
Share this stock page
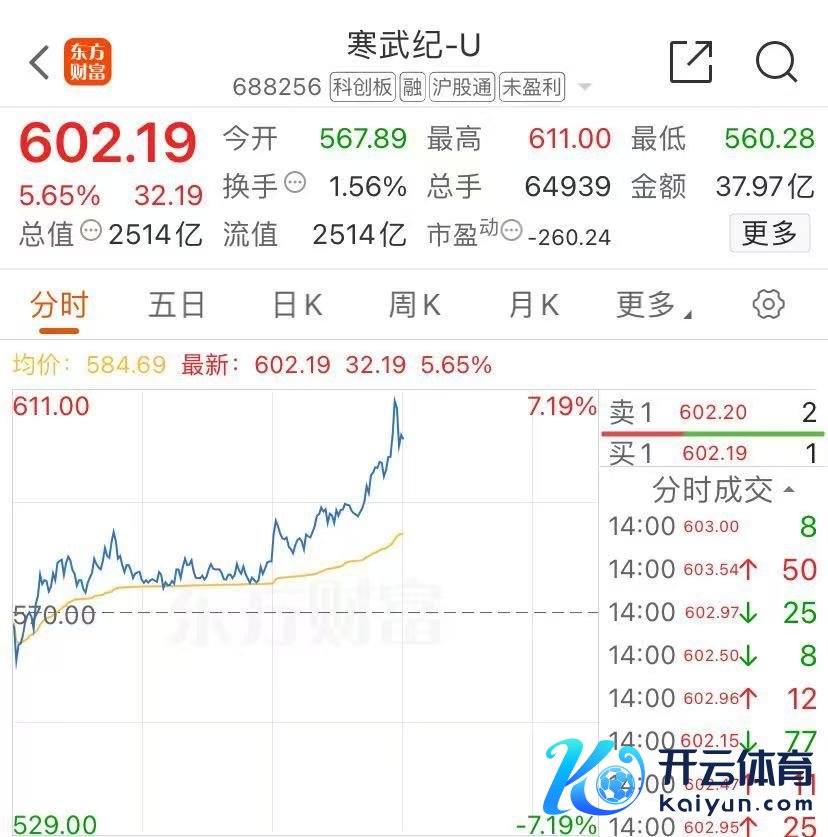691,62
